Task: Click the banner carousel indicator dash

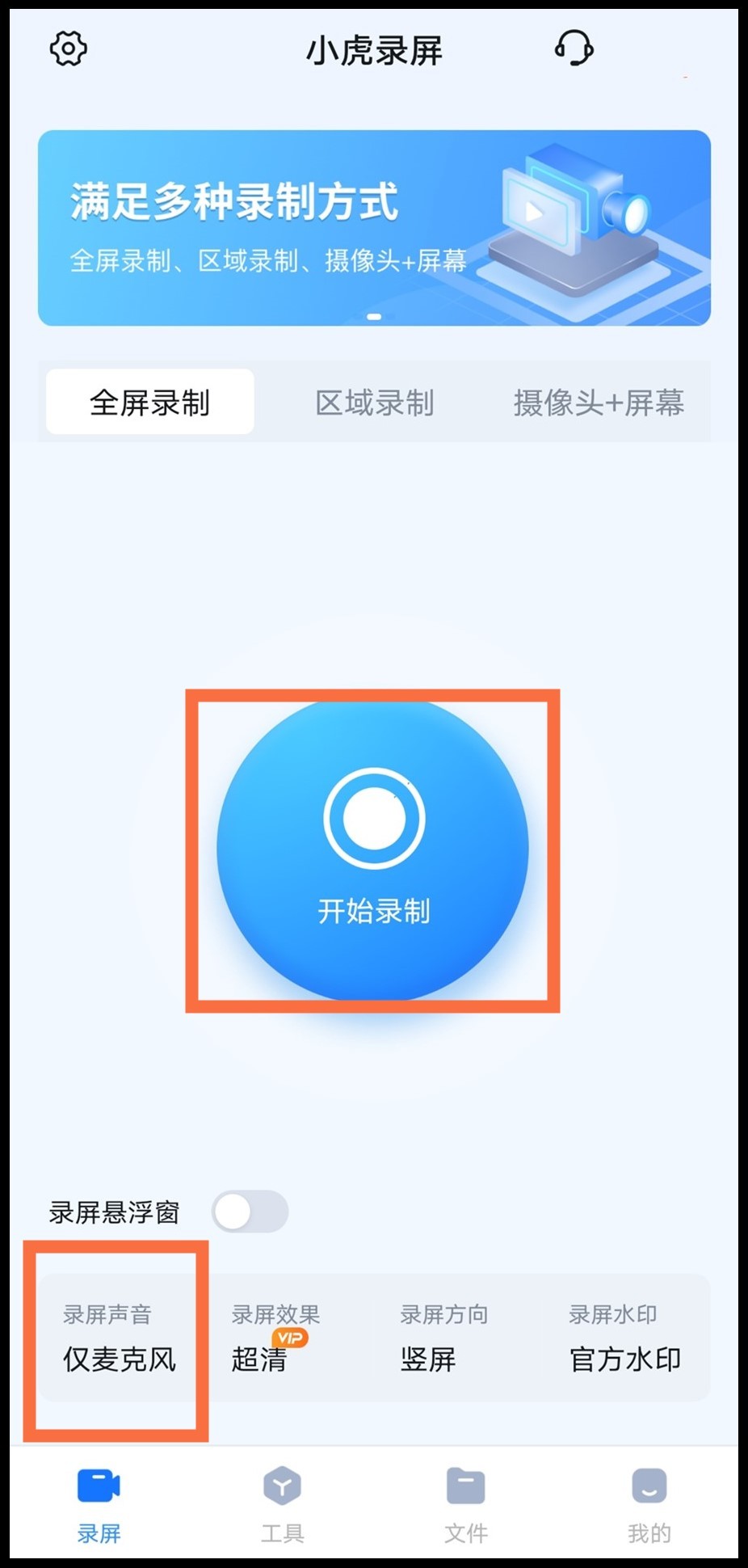Action: [x=374, y=318]
